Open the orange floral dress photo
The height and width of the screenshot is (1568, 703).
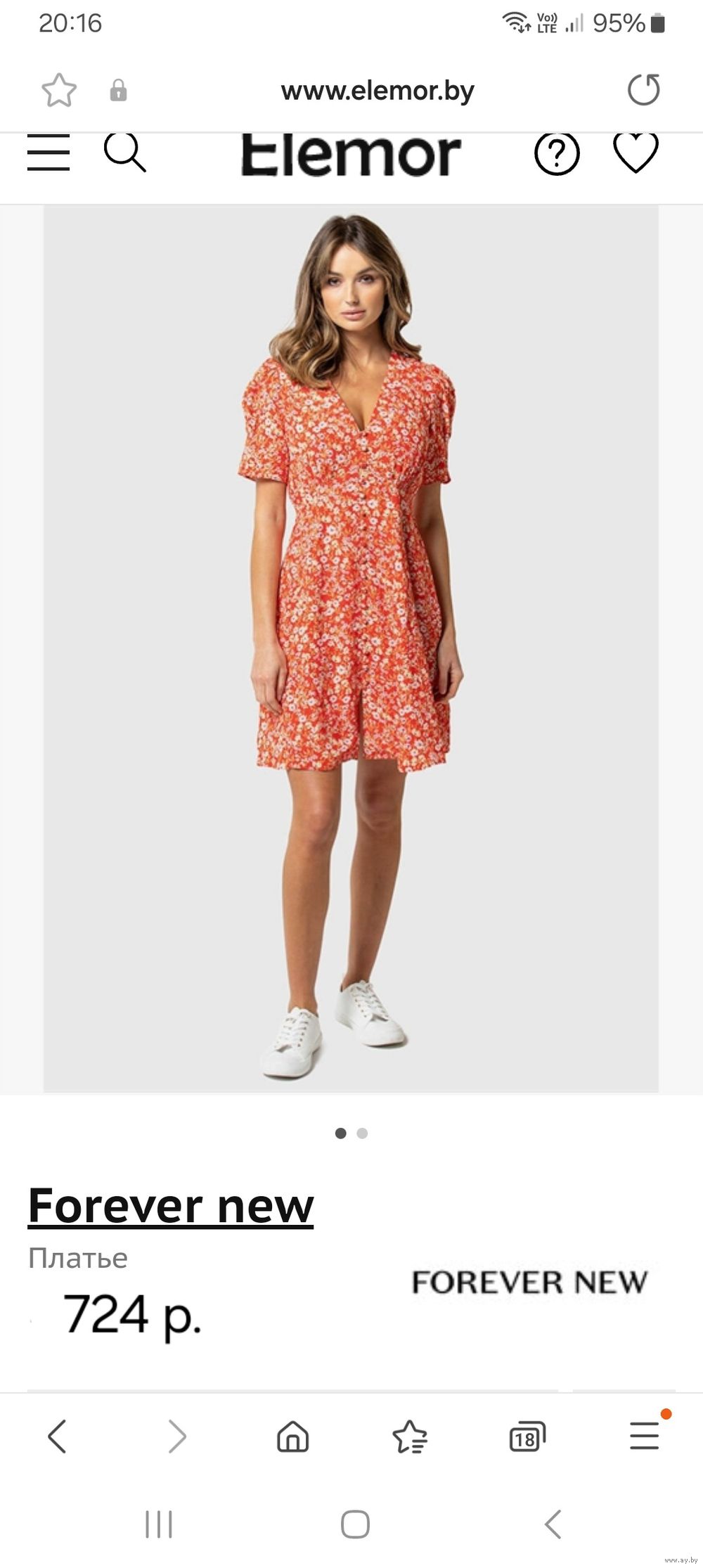click(x=351, y=647)
